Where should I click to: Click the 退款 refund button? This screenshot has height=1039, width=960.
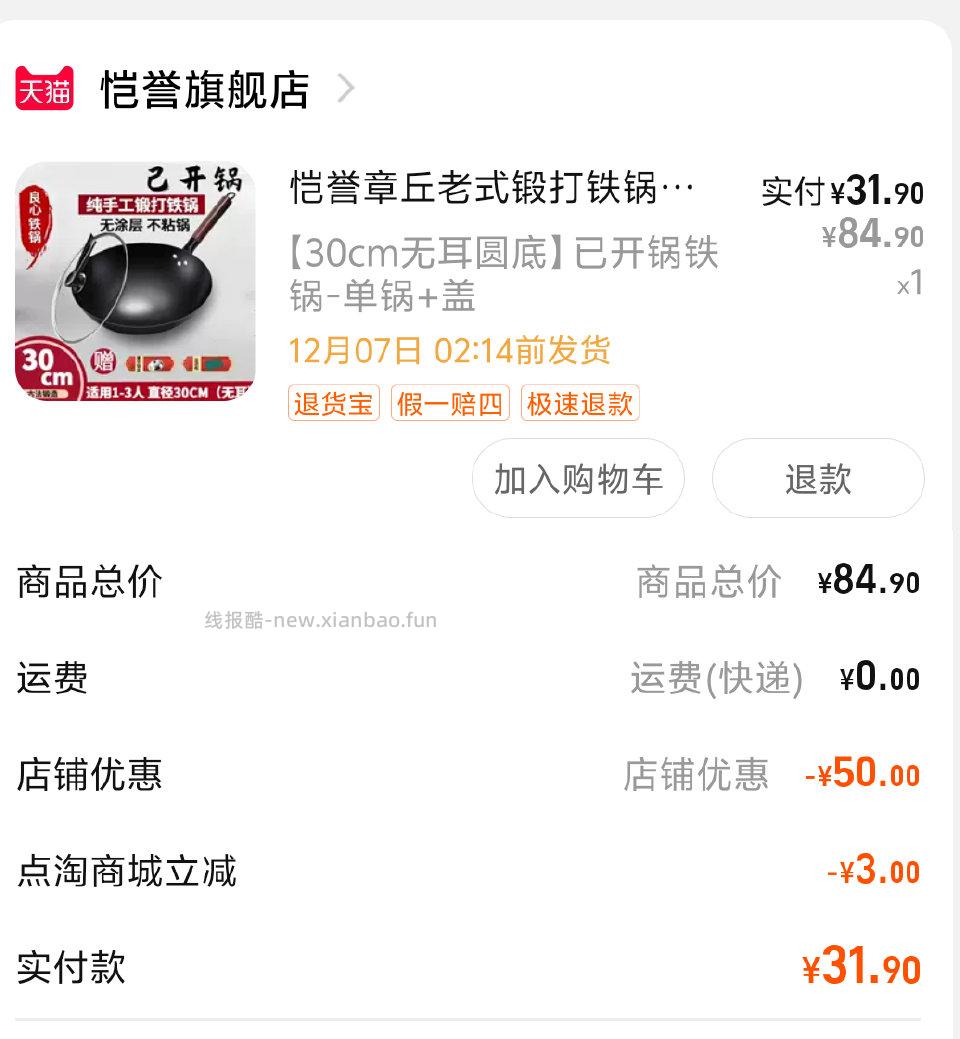tap(818, 478)
